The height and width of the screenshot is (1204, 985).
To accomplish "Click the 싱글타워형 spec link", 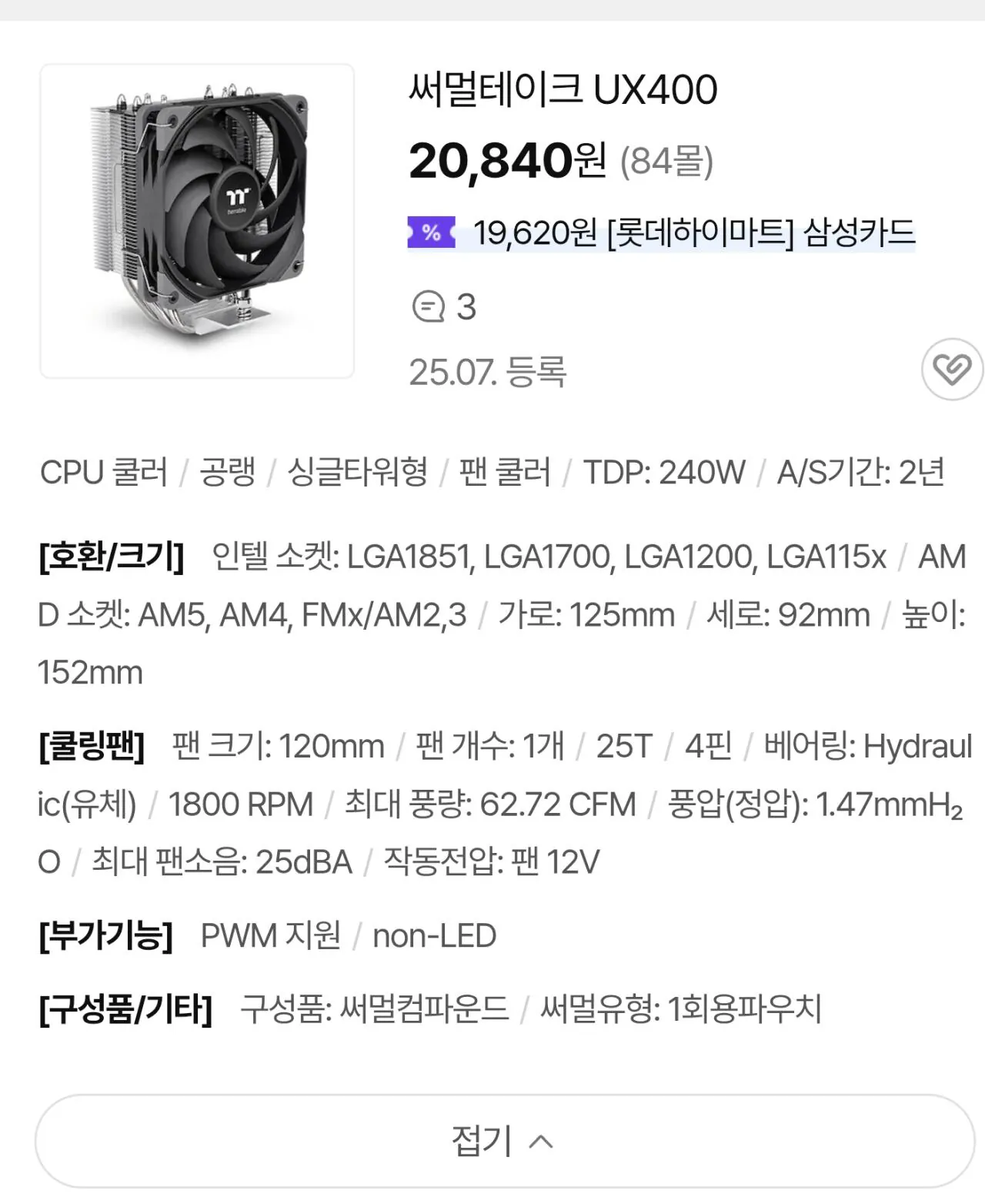I will [359, 473].
